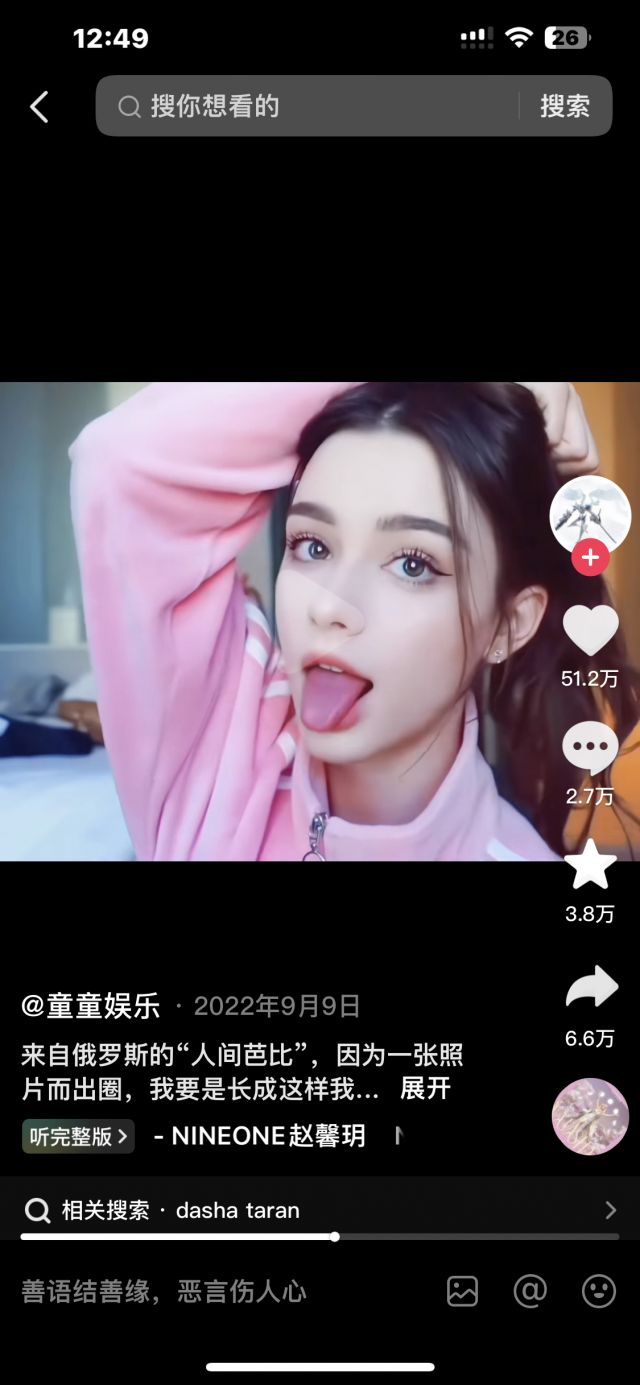Expand the caption with 展开

coord(425,1088)
